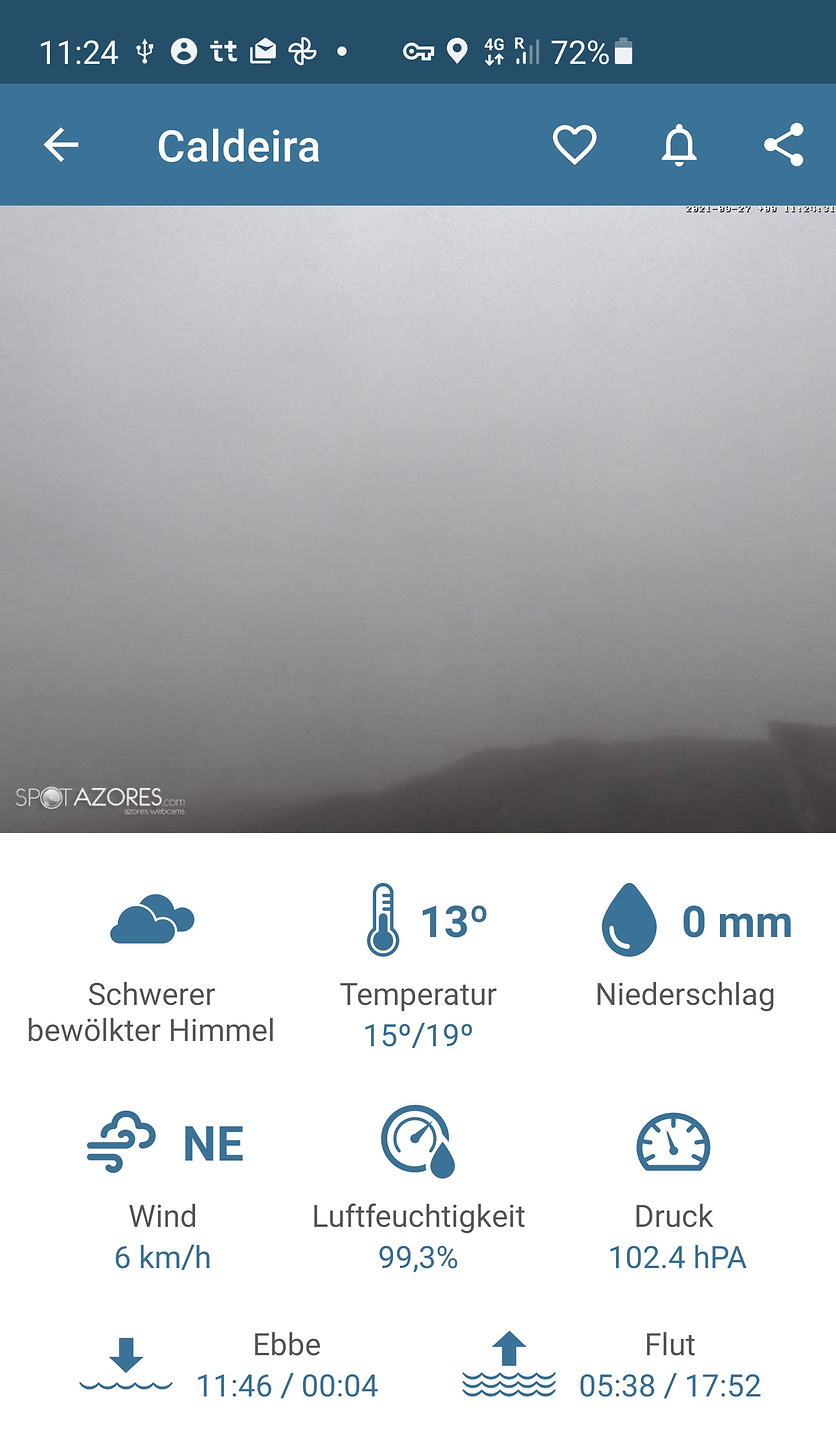The height and width of the screenshot is (1440, 836).
Task: Open the notifications bell for Caldeira
Action: pos(679,146)
